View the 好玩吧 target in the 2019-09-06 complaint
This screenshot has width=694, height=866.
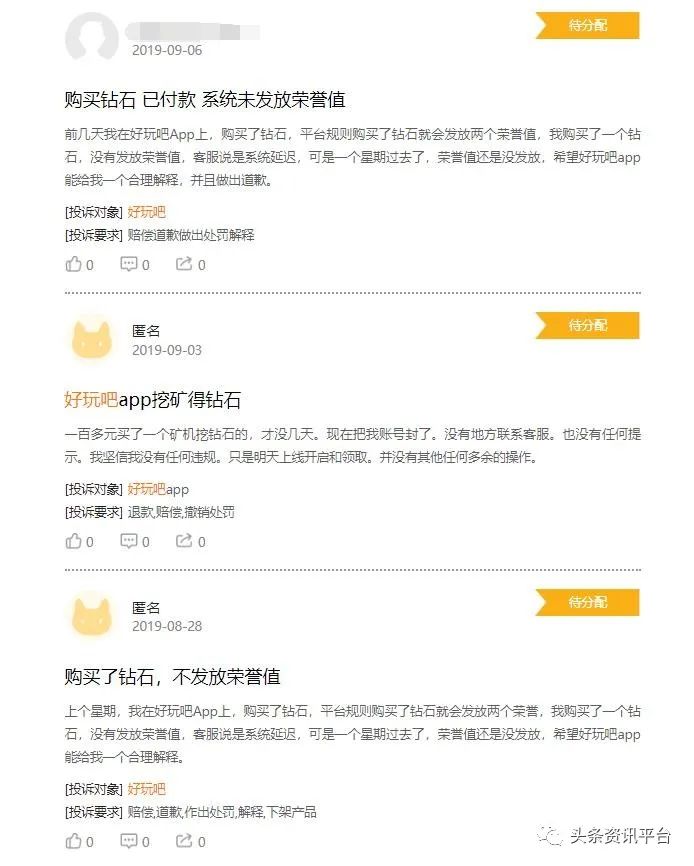(x=146, y=212)
